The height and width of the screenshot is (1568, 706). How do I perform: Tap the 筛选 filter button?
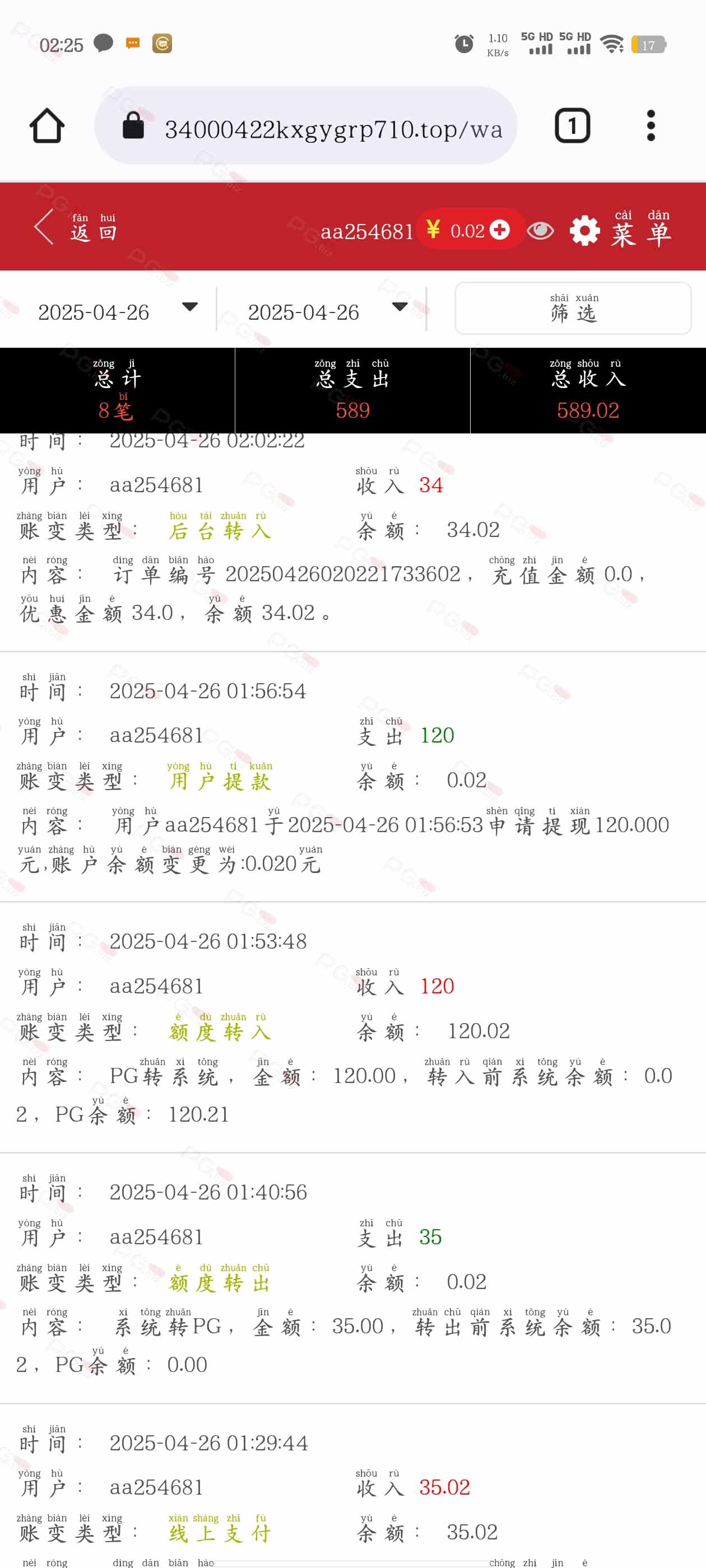pos(573,308)
